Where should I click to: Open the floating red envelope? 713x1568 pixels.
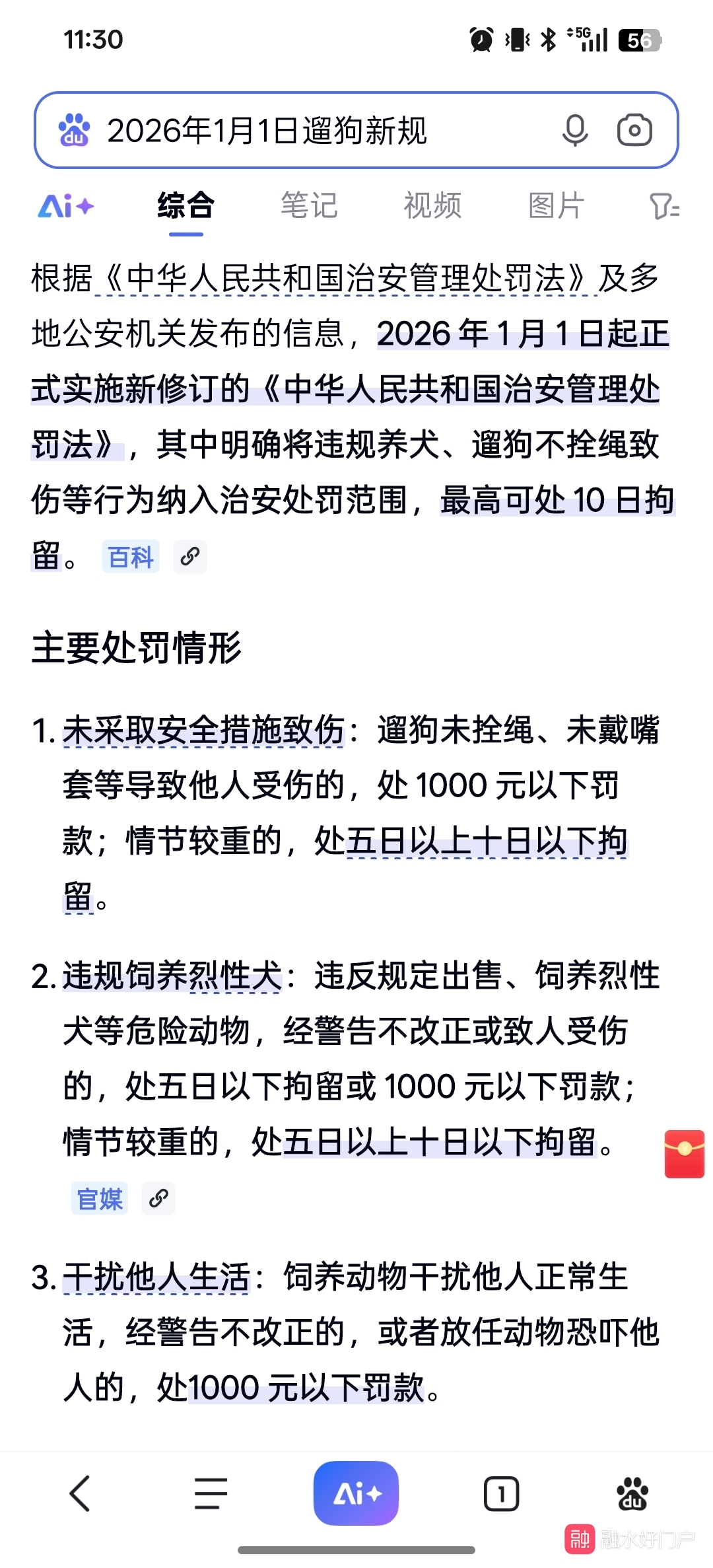coord(684,1154)
